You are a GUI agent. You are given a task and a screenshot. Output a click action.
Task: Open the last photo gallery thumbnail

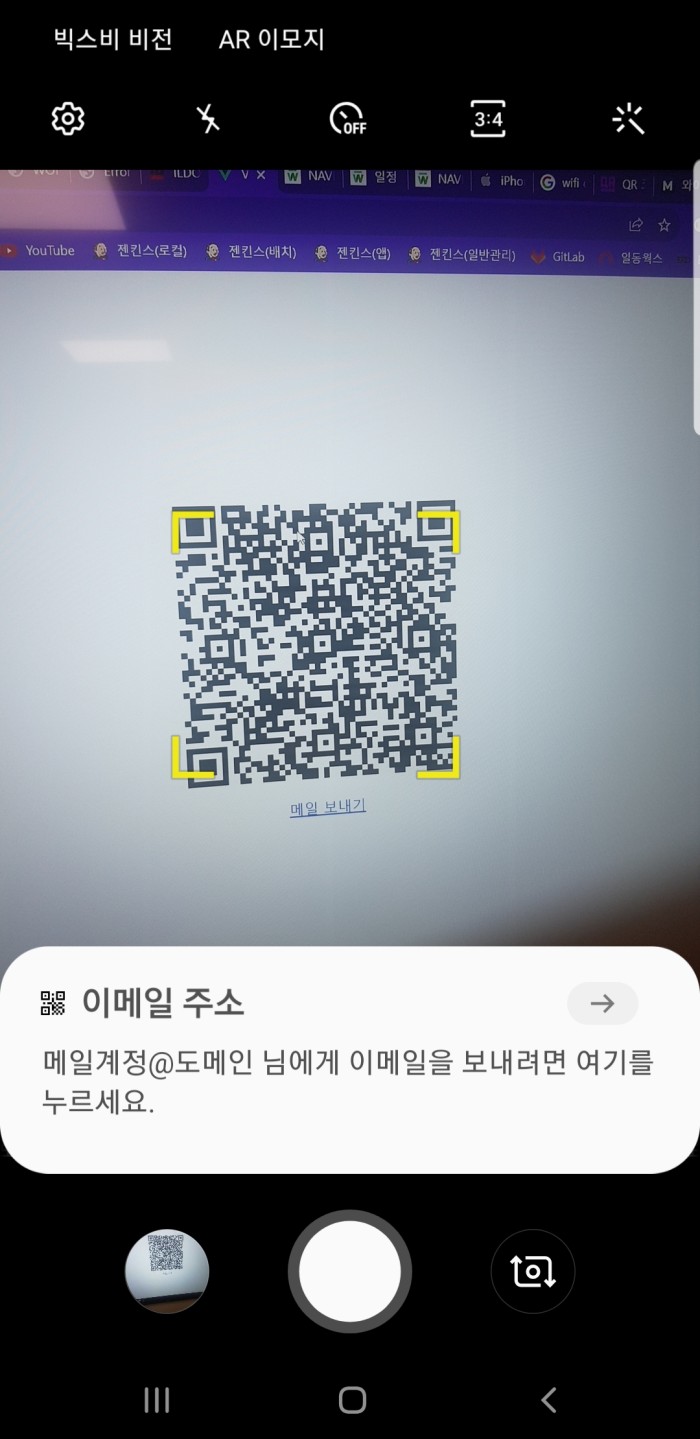click(x=167, y=1271)
